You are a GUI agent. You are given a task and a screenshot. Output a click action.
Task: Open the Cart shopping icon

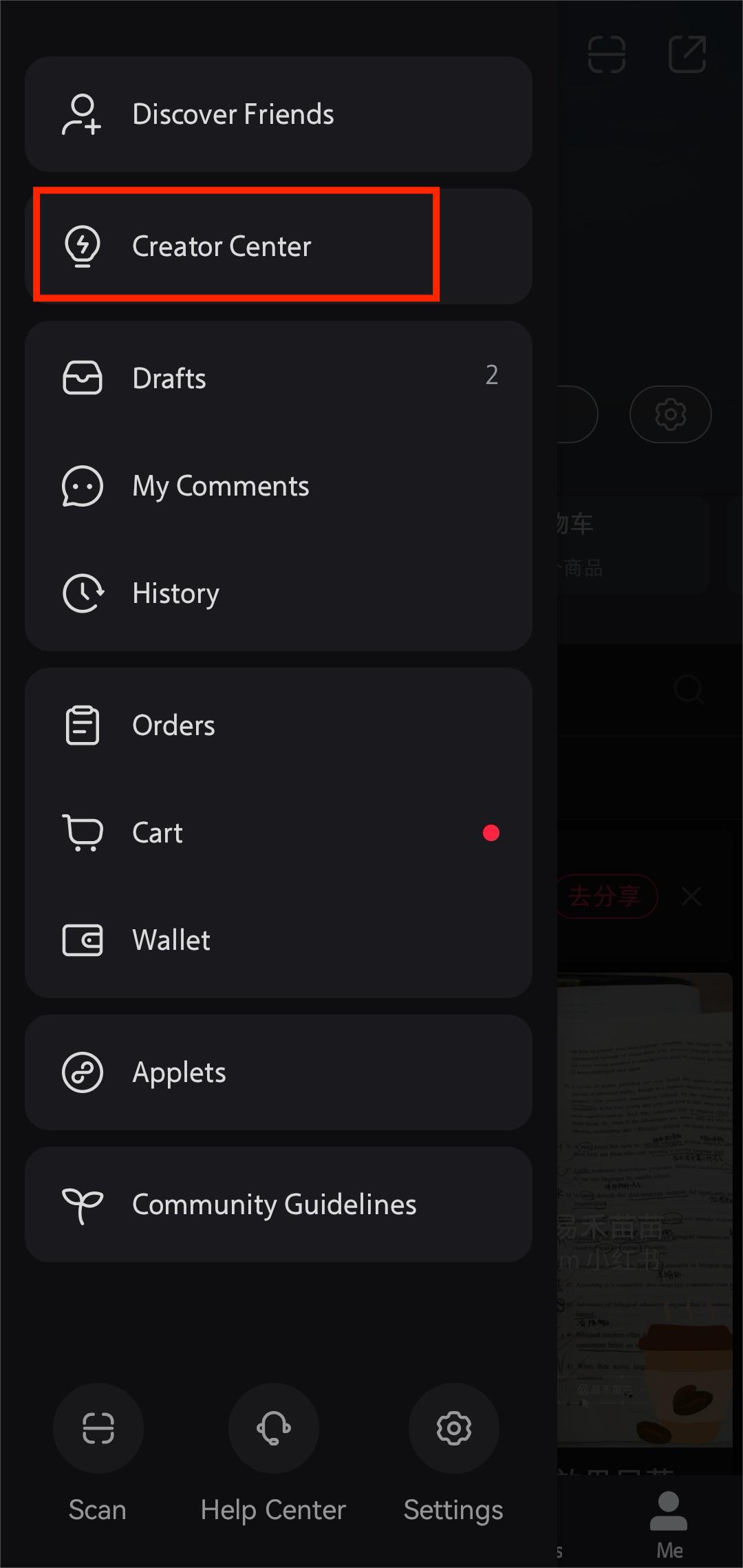pyautogui.click(x=82, y=832)
